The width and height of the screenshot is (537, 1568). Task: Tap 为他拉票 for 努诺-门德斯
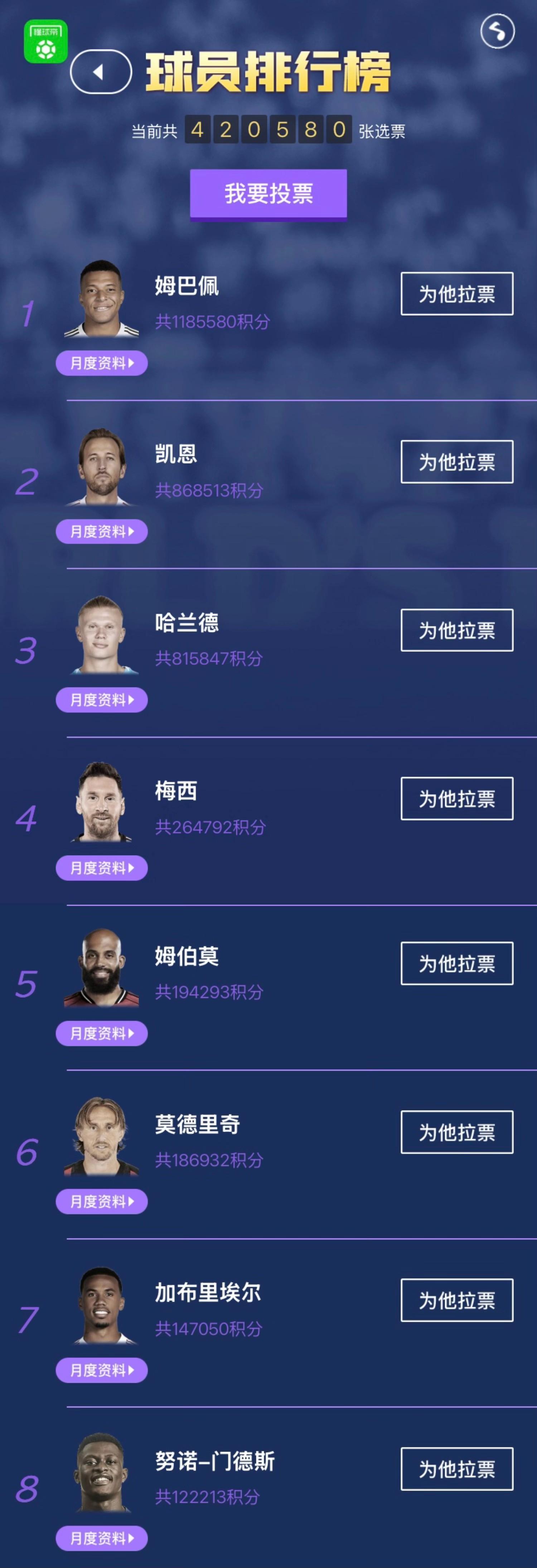(457, 1469)
